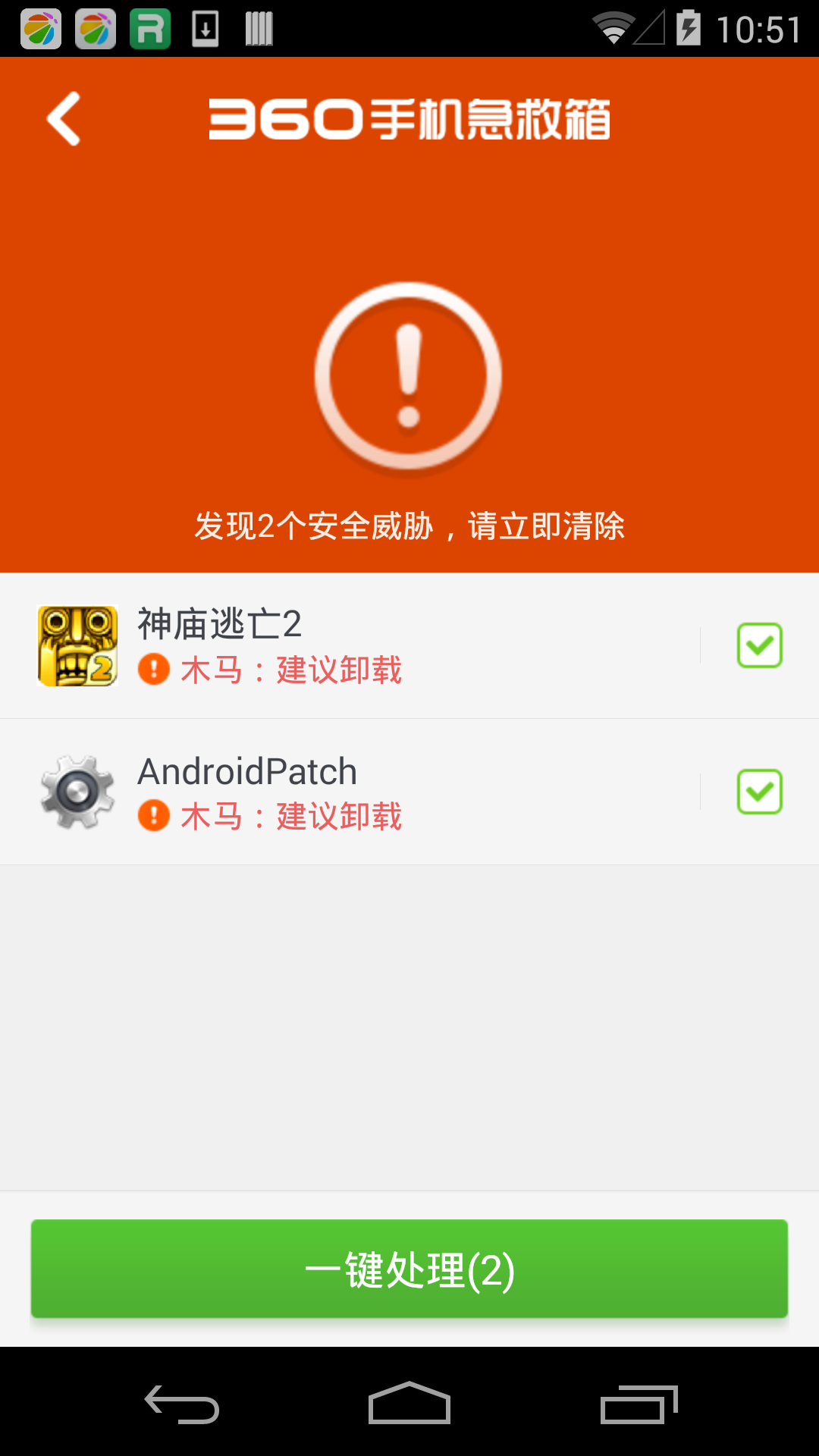Viewport: 819px width, 1456px height.
Task: Expand details for the 神庙逃亡2 entry
Action: (341, 645)
